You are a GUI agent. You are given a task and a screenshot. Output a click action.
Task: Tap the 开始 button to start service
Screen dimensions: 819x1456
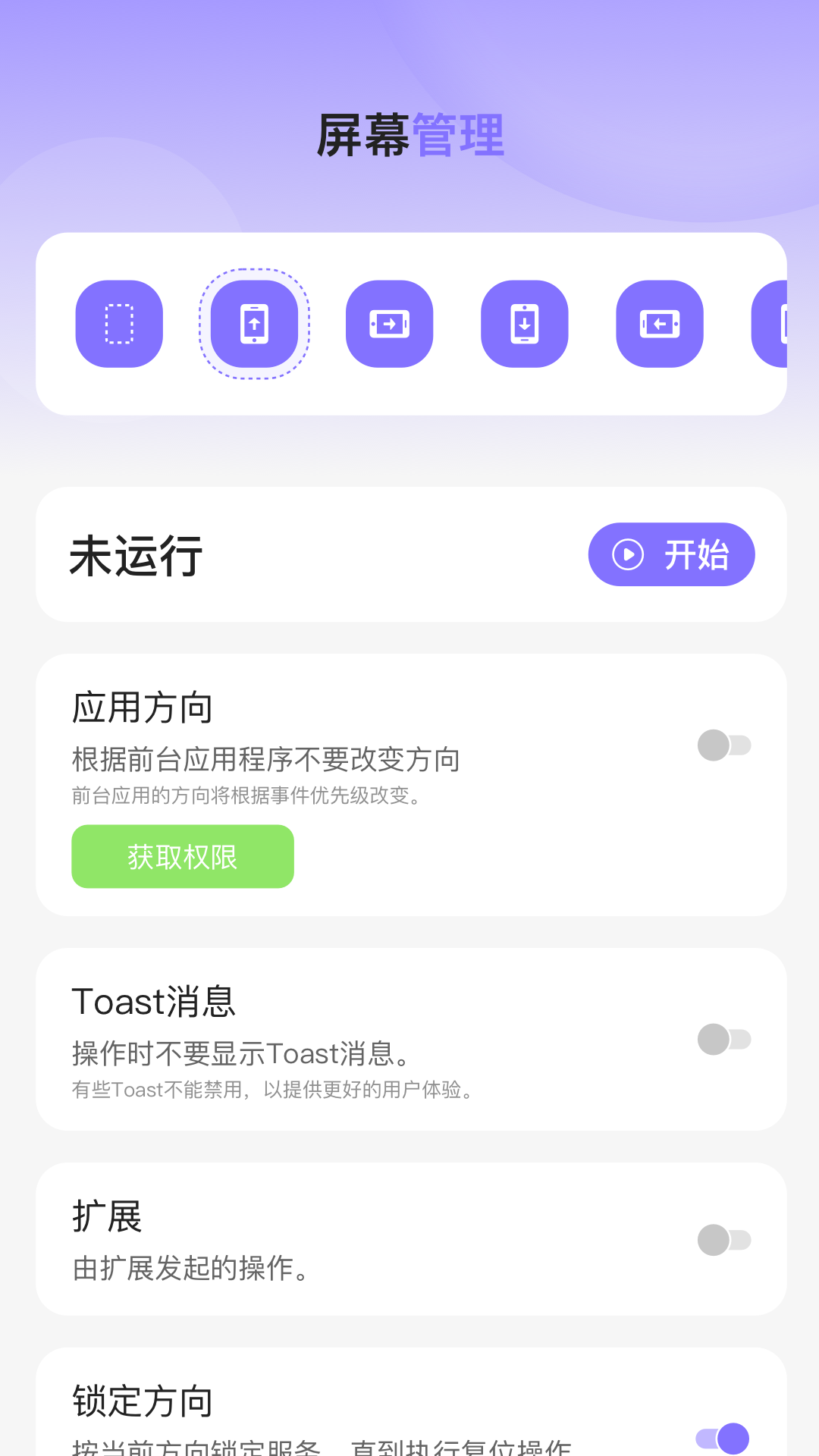click(x=671, y=554)
